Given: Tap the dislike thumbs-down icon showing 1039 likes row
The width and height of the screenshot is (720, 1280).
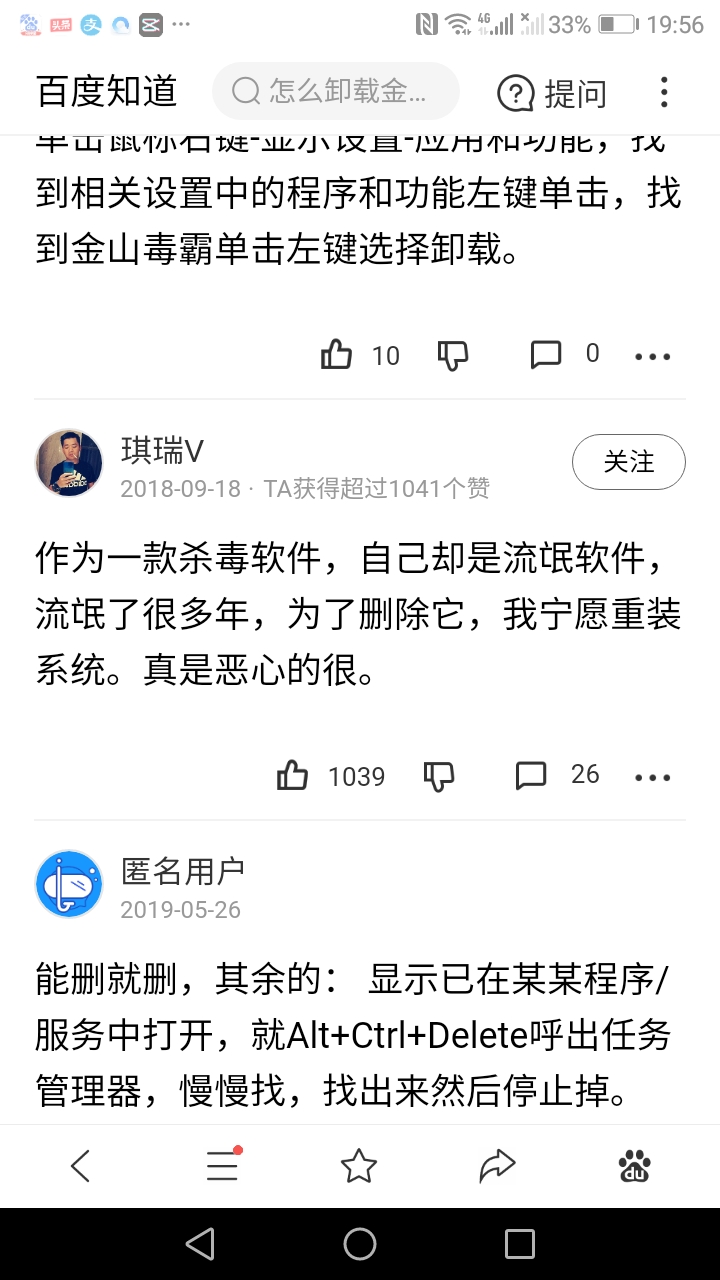Looking at the screenshot, I should pos(438,776).
